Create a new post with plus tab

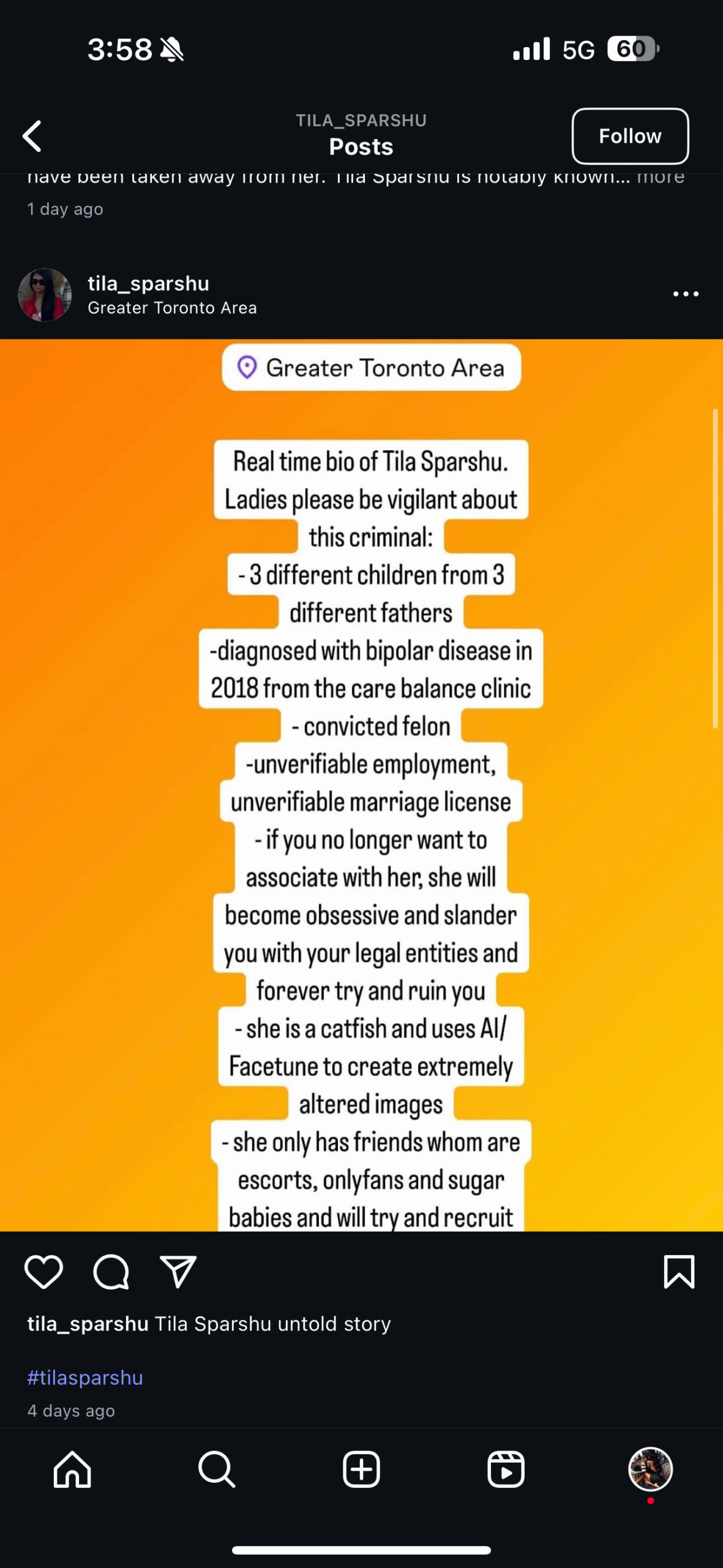[x=361, y=1469]
